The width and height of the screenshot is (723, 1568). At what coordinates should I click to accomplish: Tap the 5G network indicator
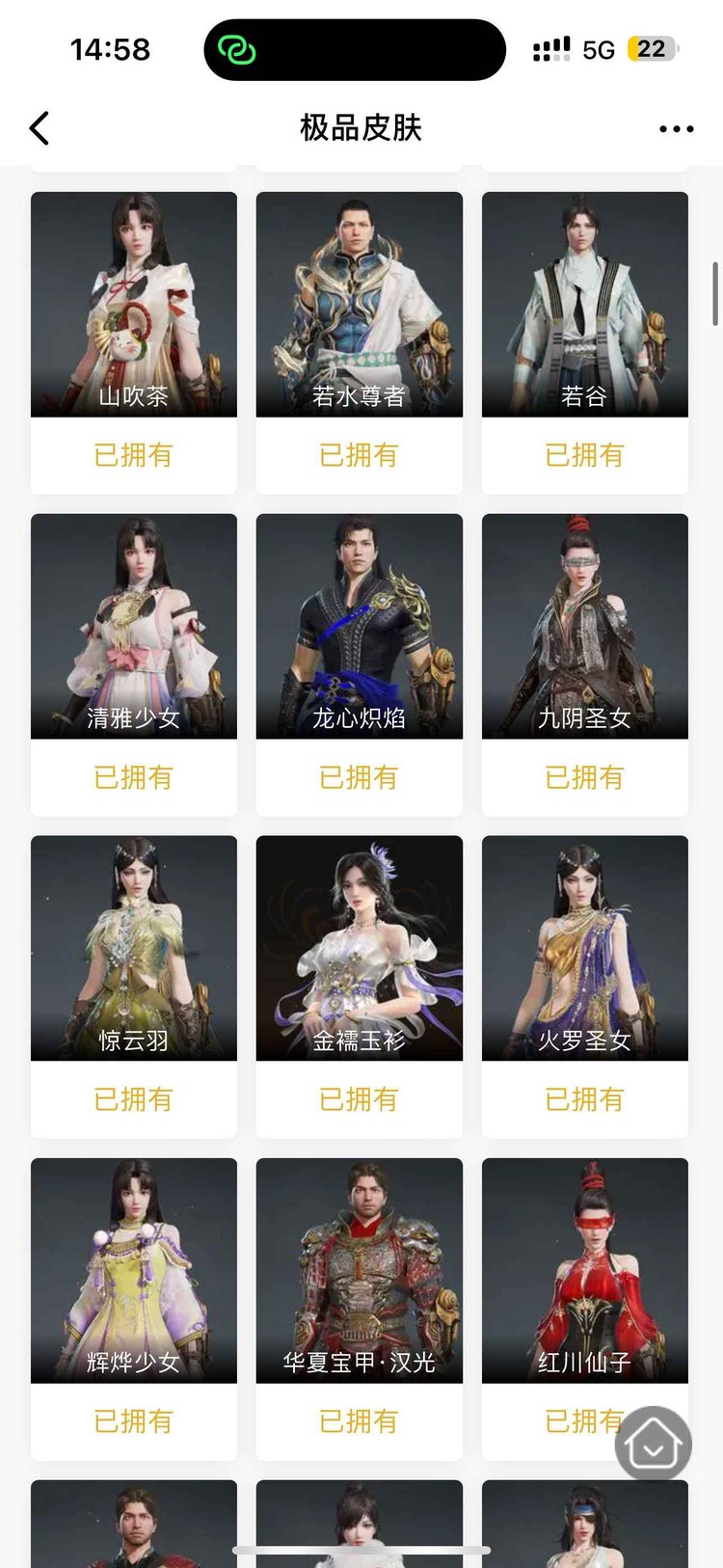(x=598, y=47)
